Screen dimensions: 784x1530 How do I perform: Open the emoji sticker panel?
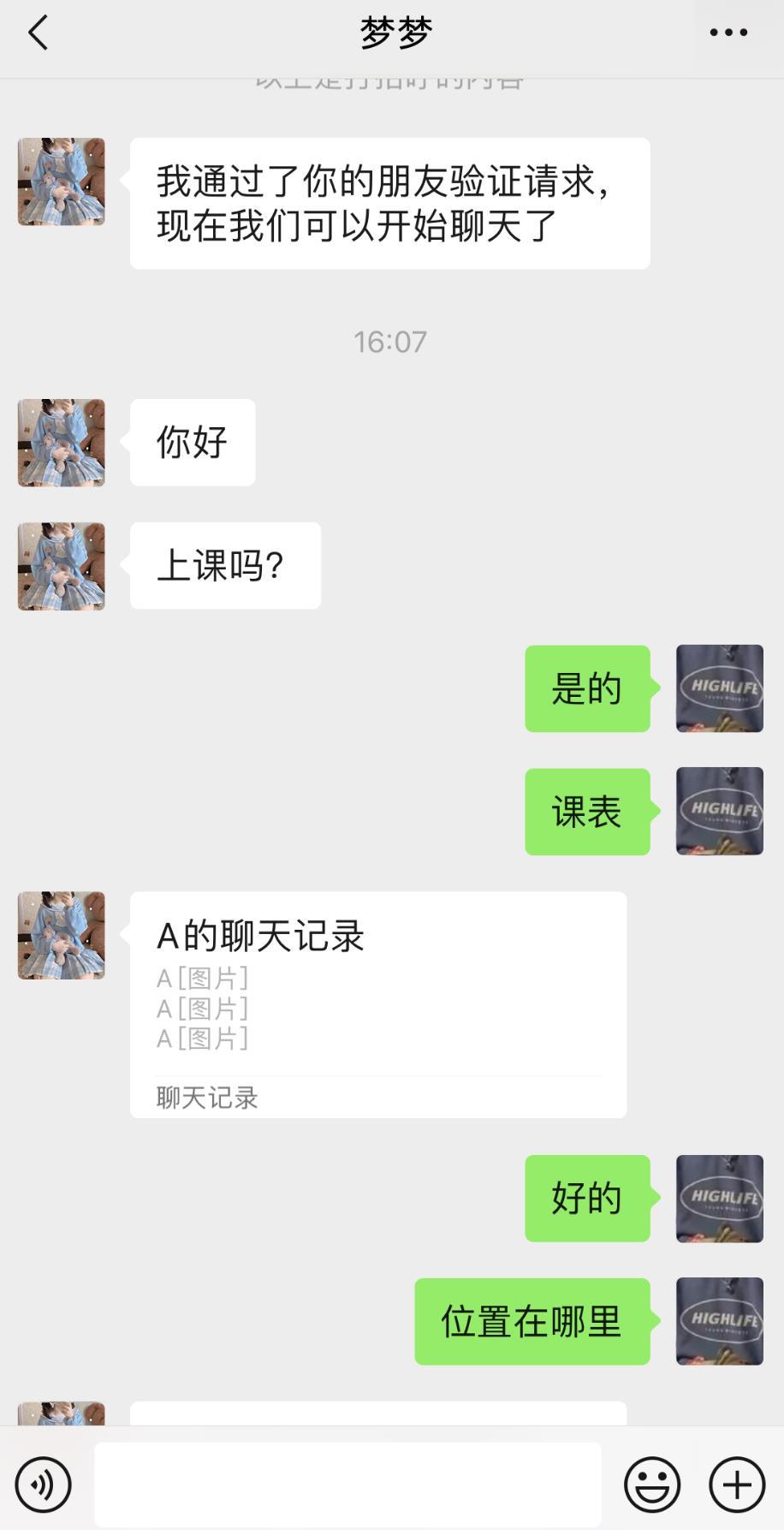point(652,1485)
